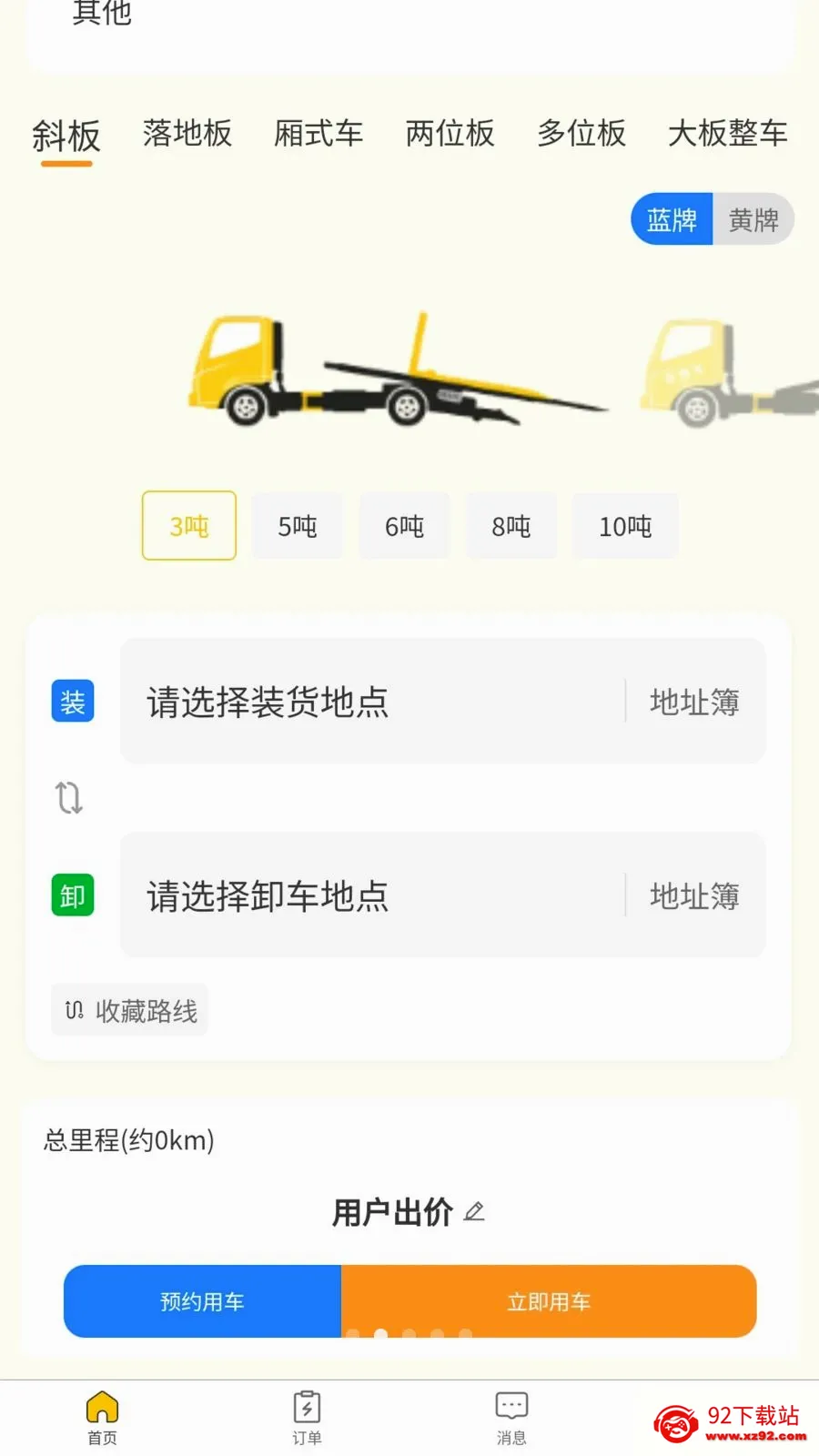
Task: Select 蓝牌 plate type
Action: (672, 219)
